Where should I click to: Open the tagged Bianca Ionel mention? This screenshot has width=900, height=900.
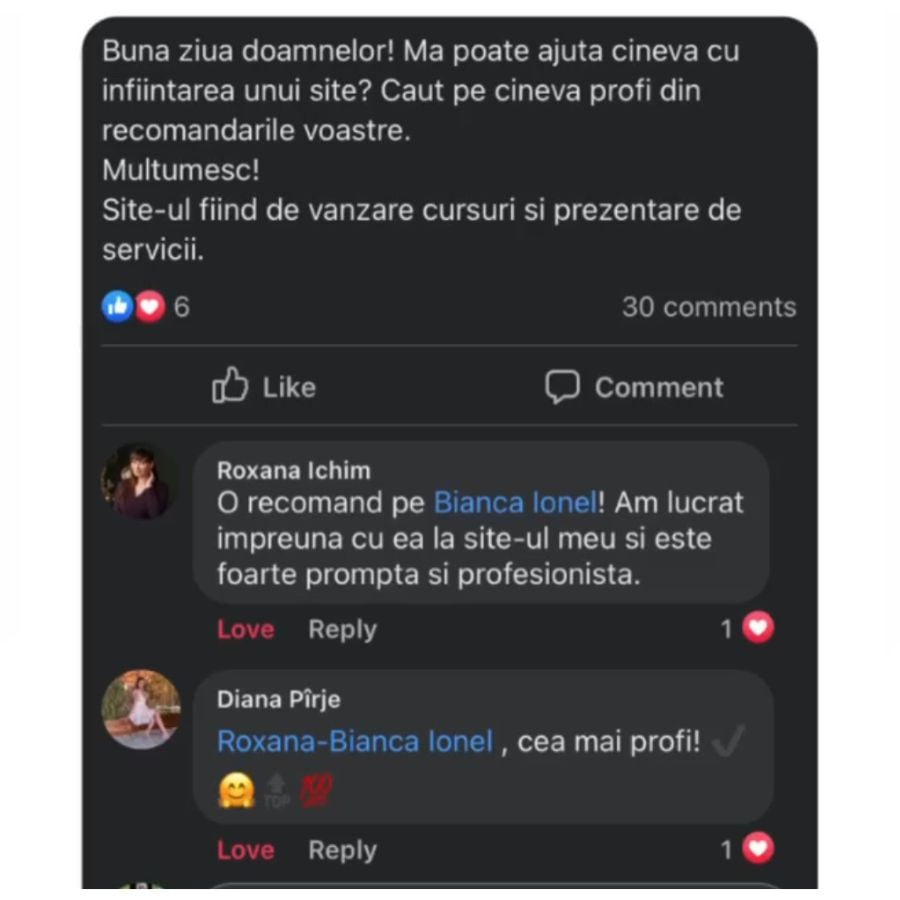click(x=515, y=502)
